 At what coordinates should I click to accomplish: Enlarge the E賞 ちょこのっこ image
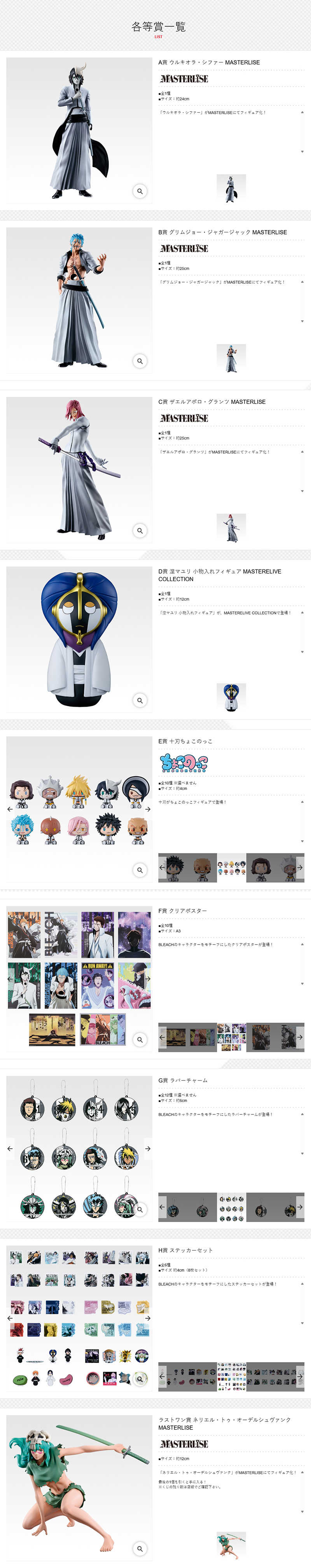[140, 870]
